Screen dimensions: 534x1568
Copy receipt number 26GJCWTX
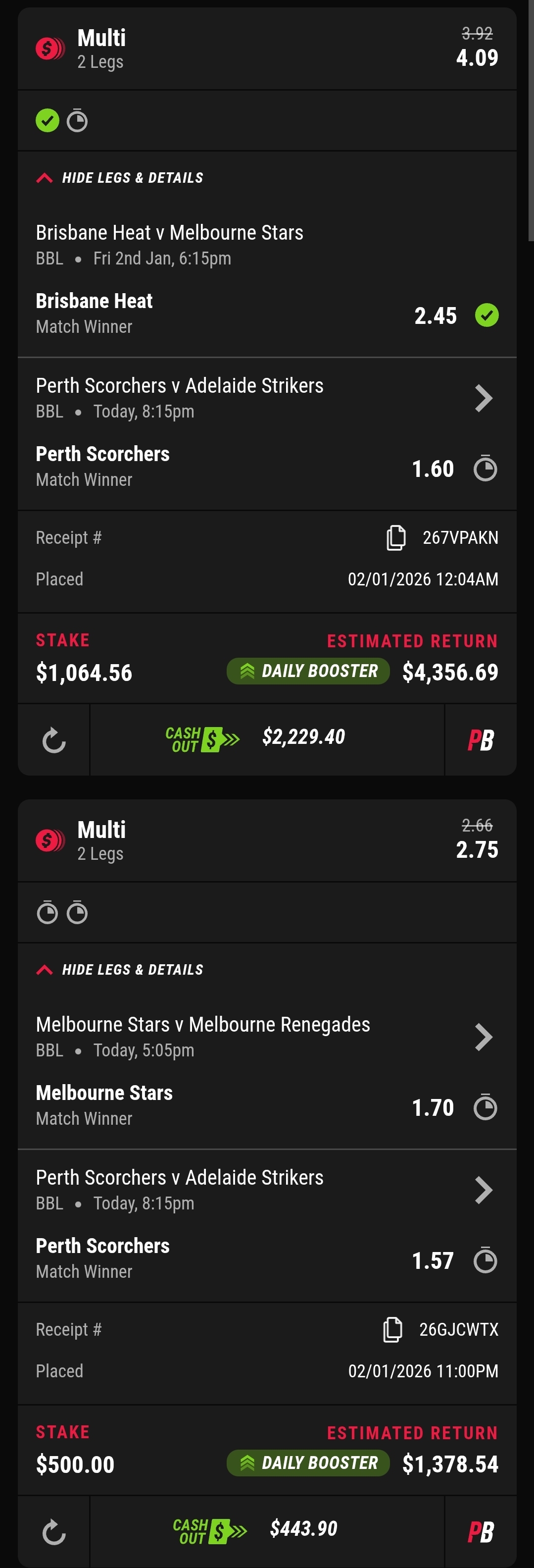click(x=392, y=1329)
